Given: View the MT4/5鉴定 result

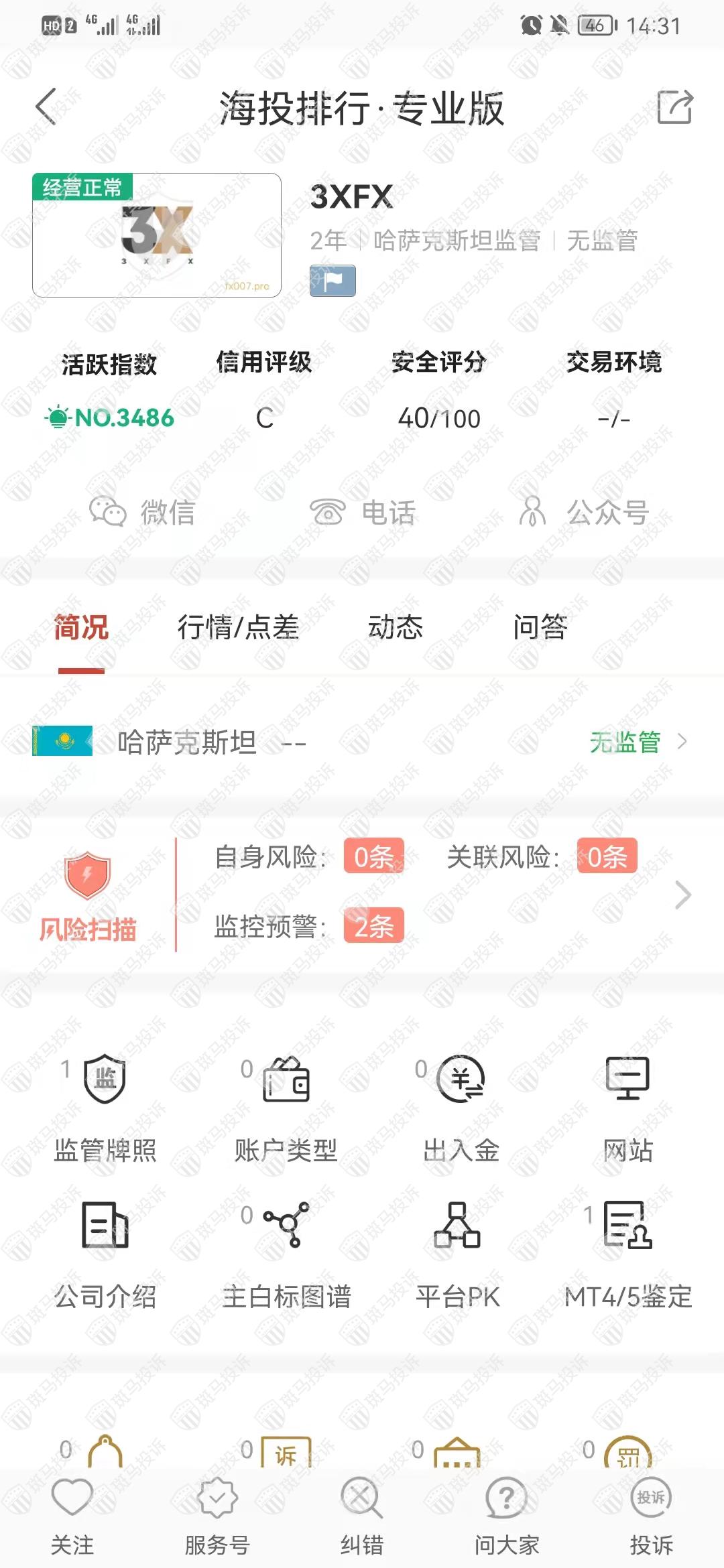Looking at the screenshot, I should pos(627,1253).
